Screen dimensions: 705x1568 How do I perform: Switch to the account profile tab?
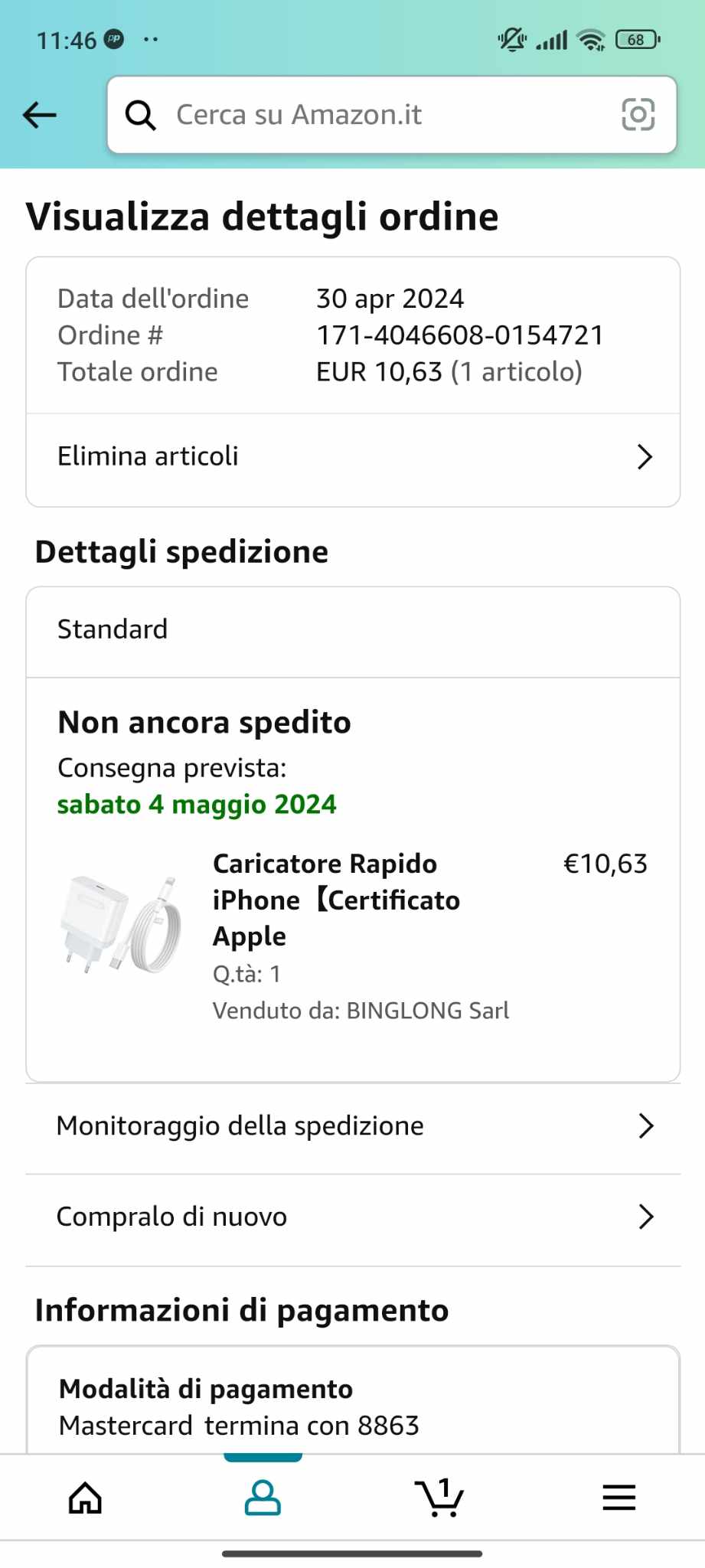click(263, 1498)
